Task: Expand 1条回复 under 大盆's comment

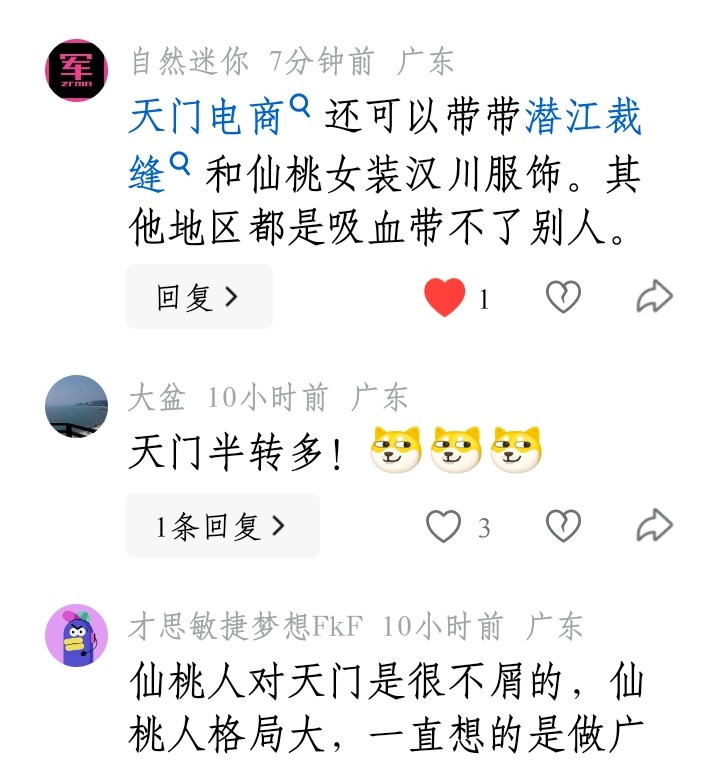Action: pos(222,526)
